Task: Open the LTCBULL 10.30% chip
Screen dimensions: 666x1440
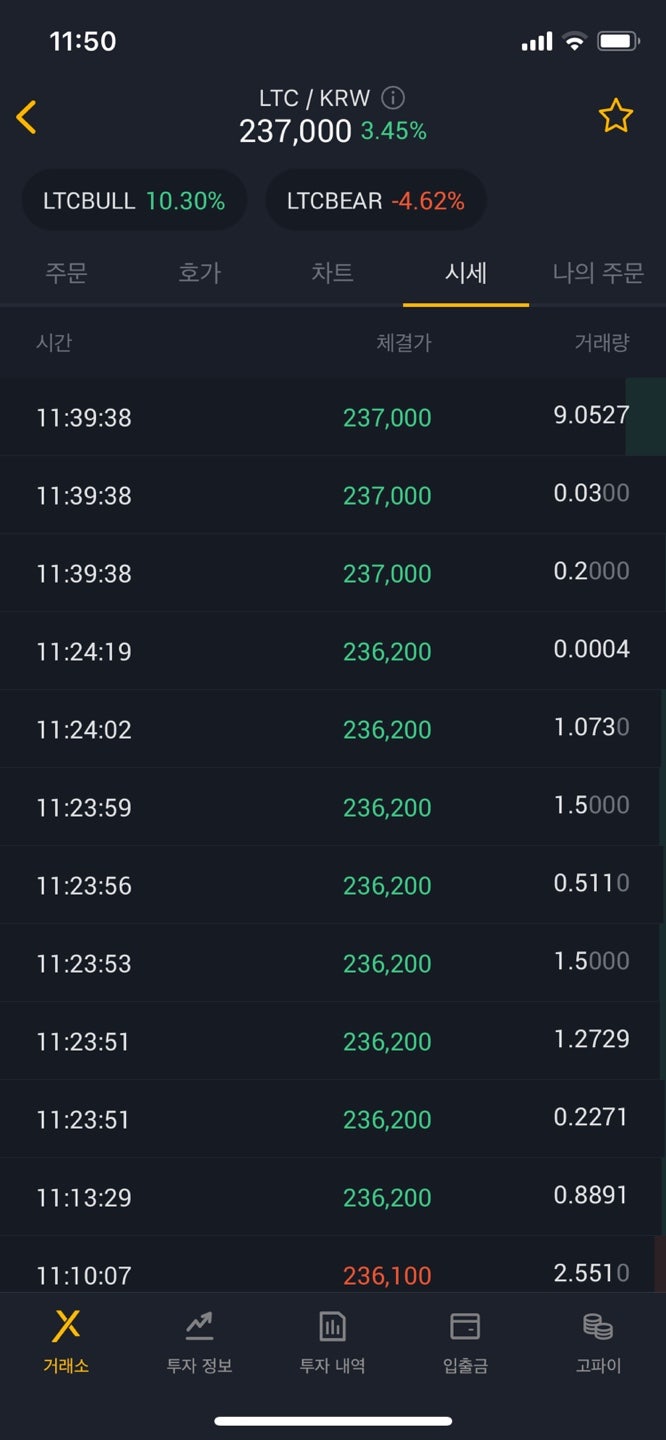Action: pos(134,201)
